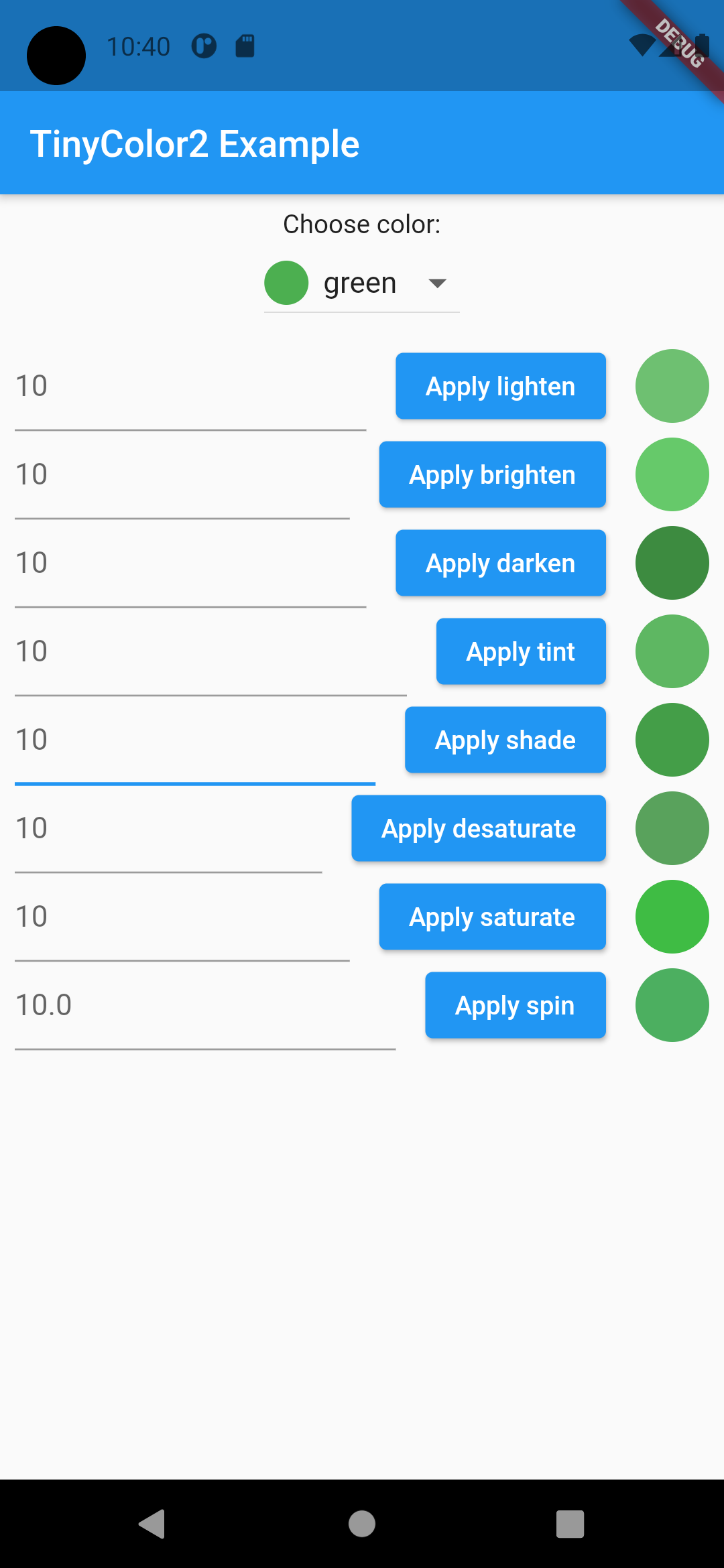Go to the home screen
The width and height of the screenshot is (724, 1568).
pyautogui.click(x=362, y=1524)
